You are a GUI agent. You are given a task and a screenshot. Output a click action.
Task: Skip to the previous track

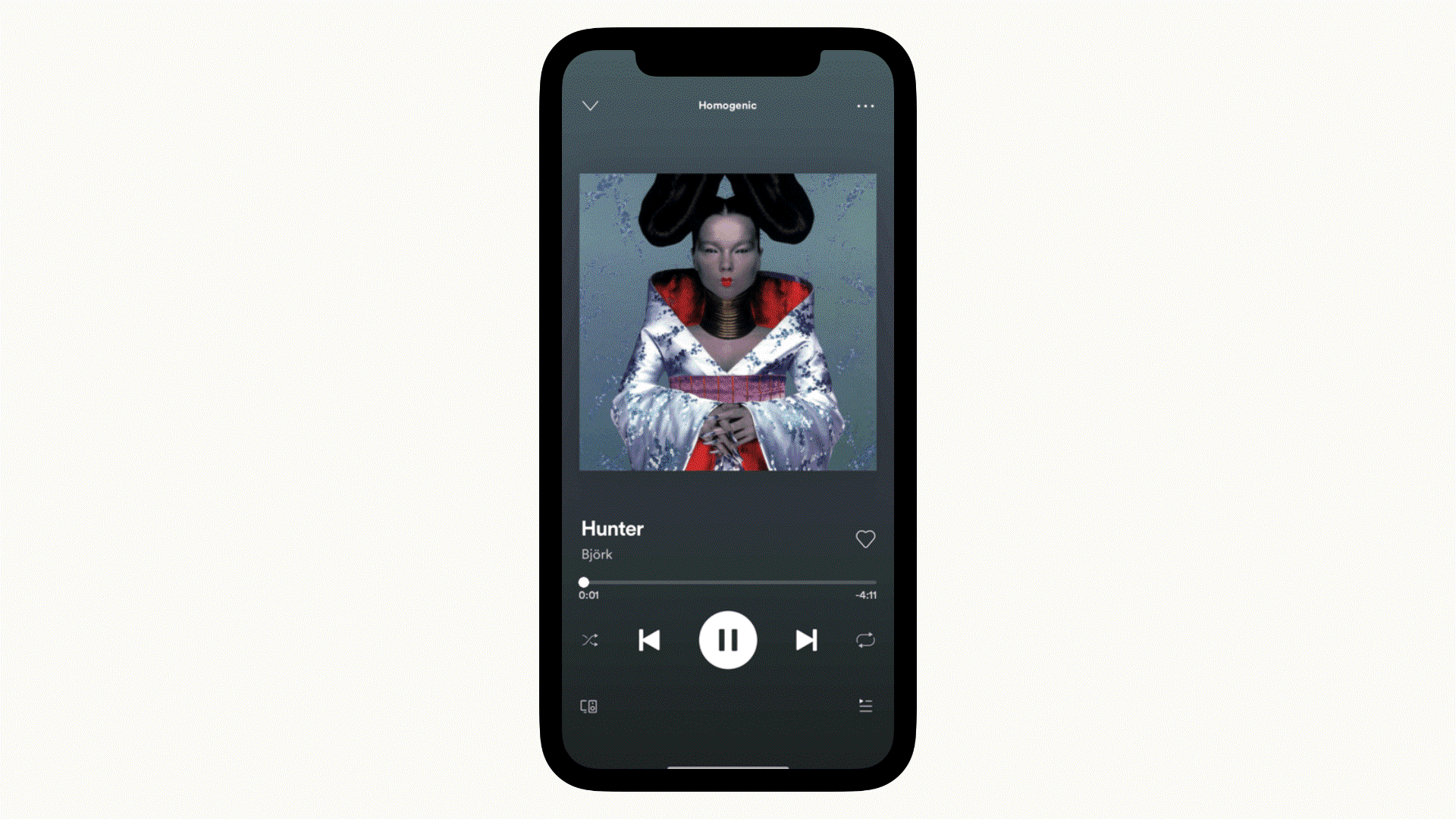click(x=649, y=641)
